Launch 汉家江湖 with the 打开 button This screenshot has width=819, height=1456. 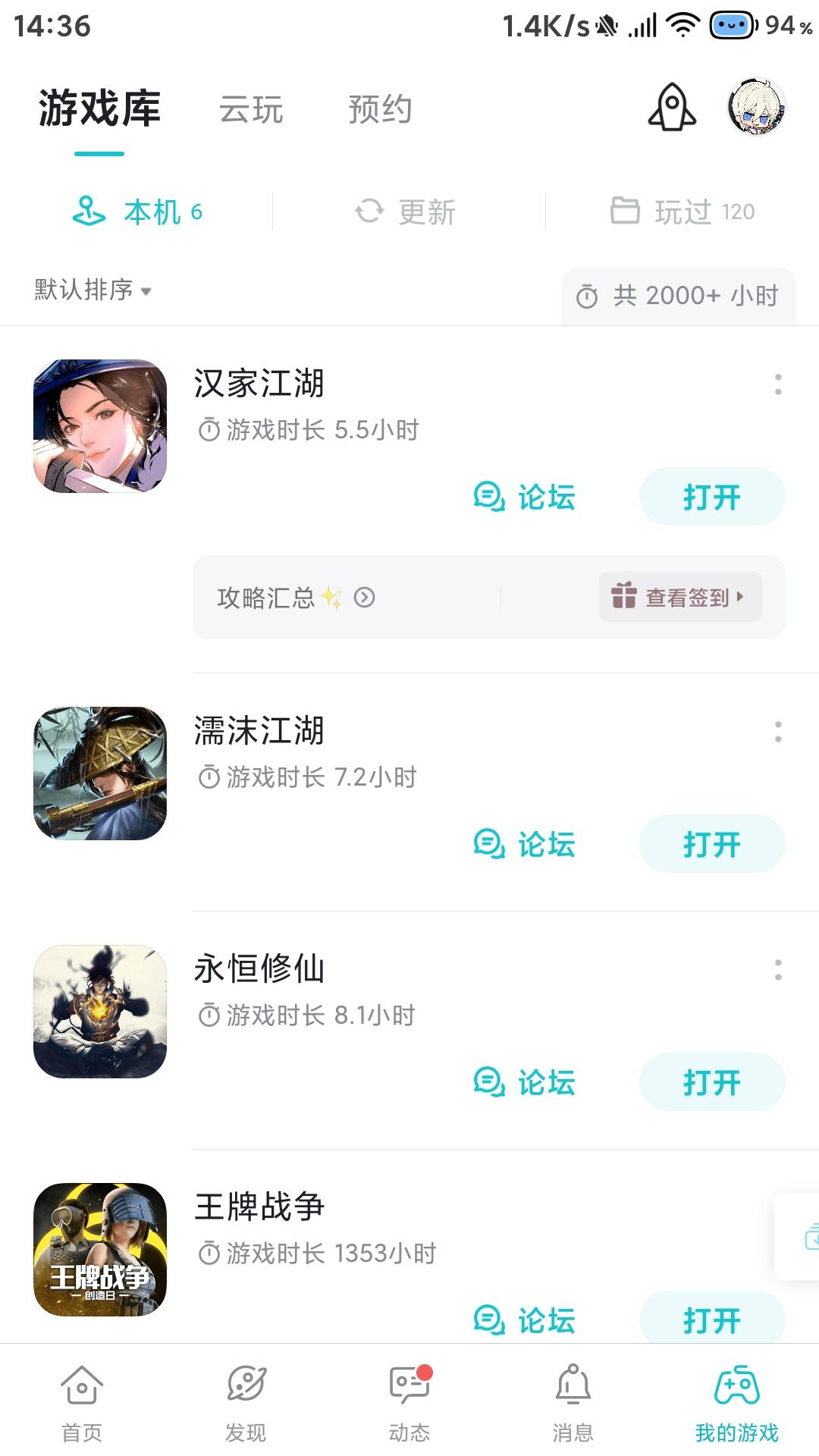(712, 497)
